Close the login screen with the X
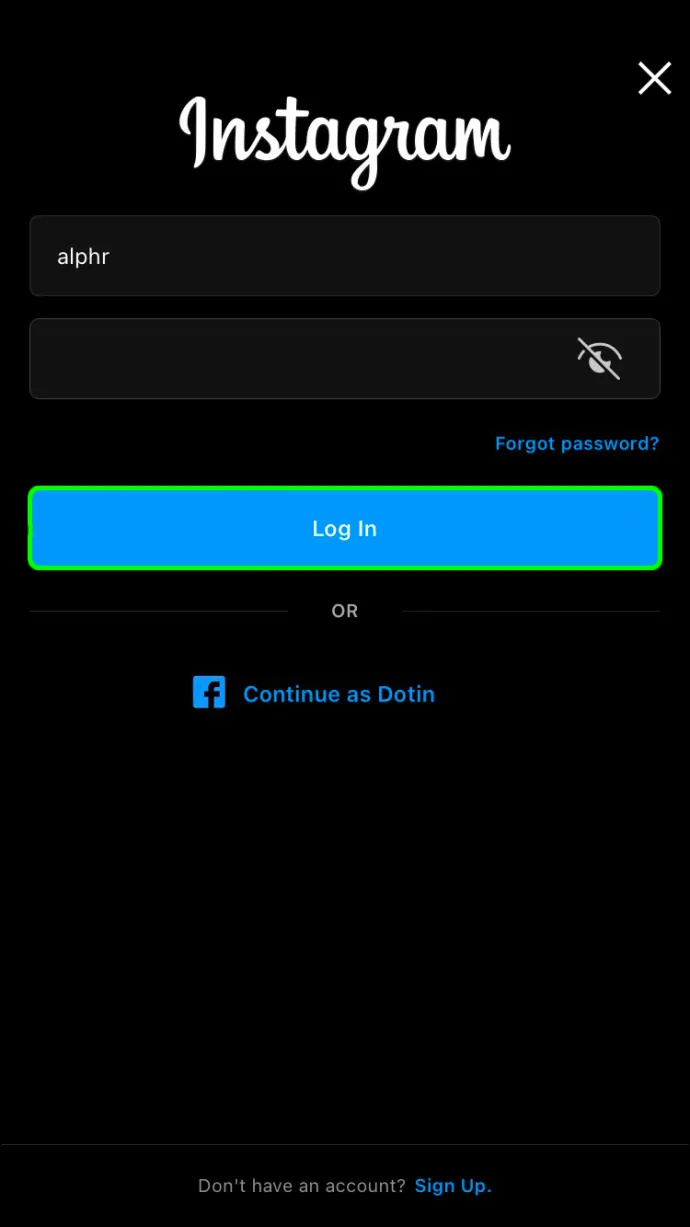 655,78
